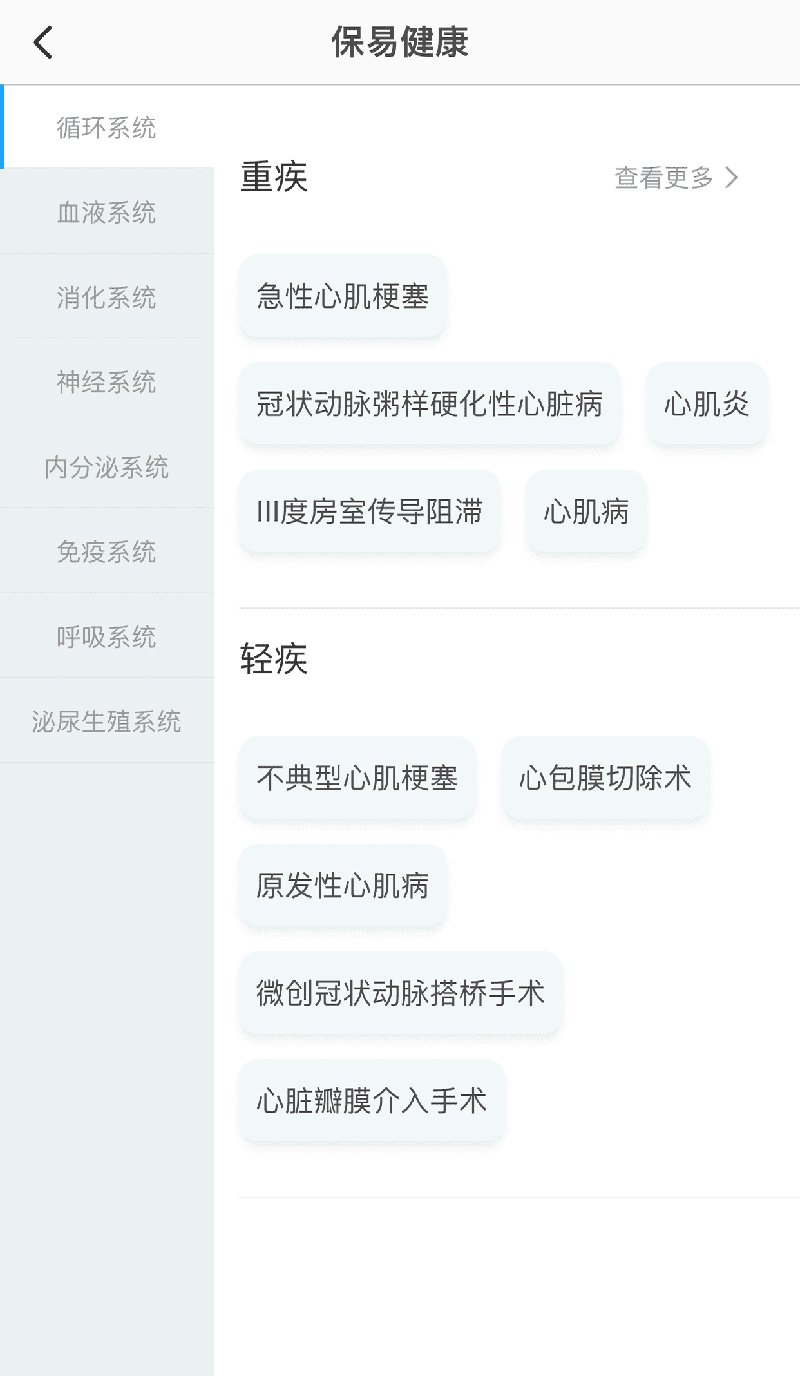Select the 原发性心肌病 chip
This screenshot has height=1376, width=800.
coord(342,886)
